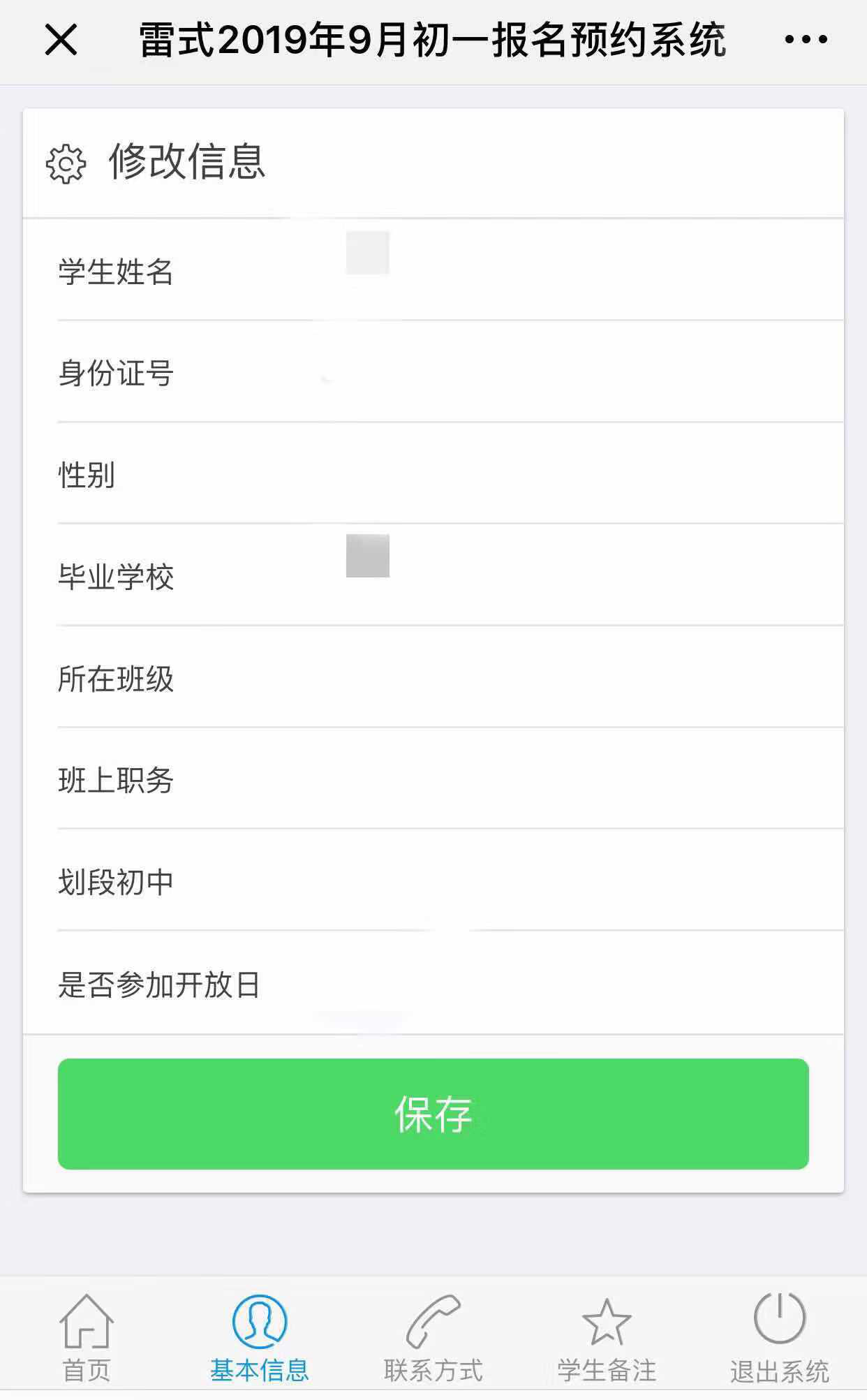This screenshot has width=867, height=1400.
Task: Set the 是否参加开放日 option
Action: tap(558, 984)
